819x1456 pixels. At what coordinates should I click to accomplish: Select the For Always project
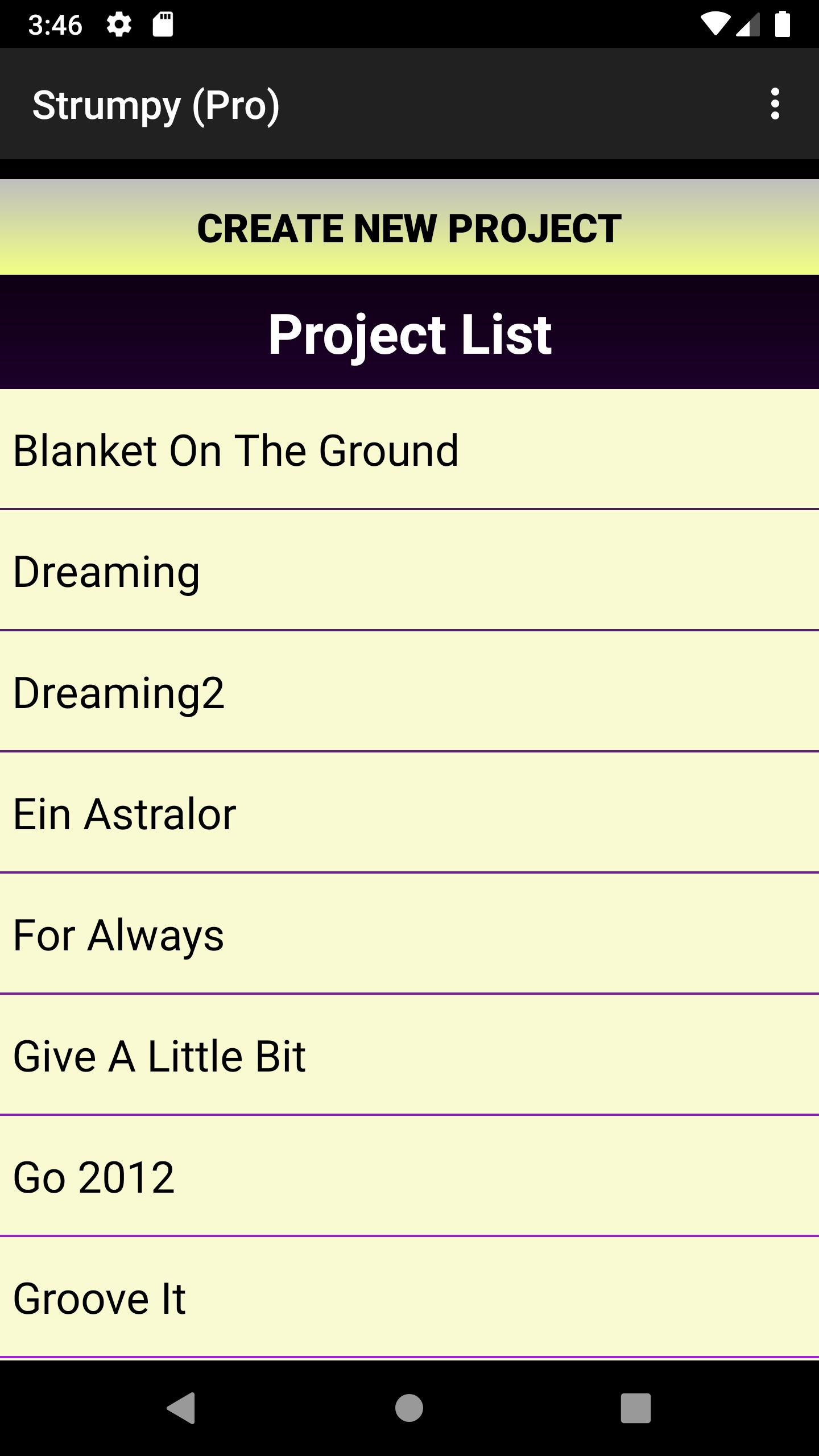tap(409, 934)
